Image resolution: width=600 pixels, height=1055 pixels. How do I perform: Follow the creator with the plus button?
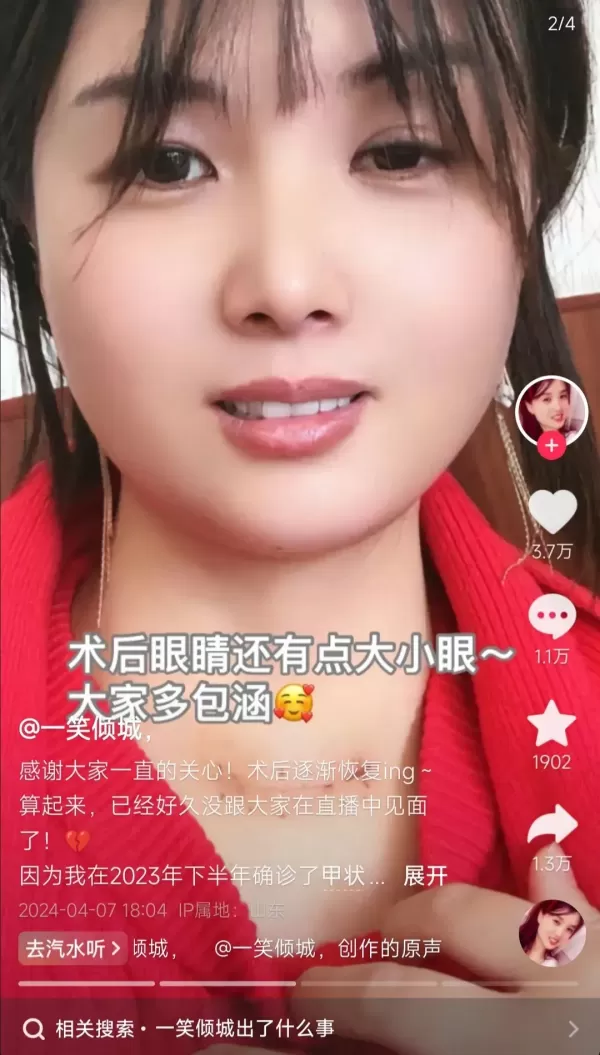(552, 445)
